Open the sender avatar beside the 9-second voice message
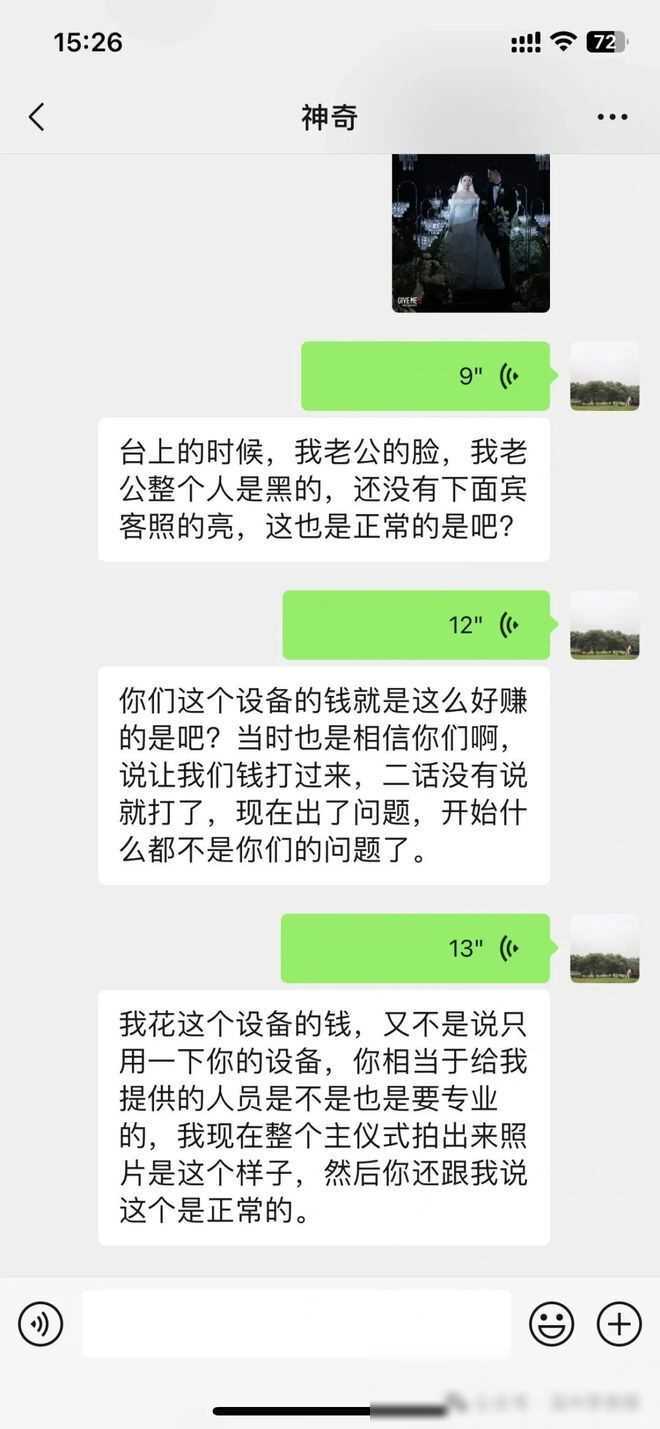This screenshot has height=1429, width=660. 604,376
